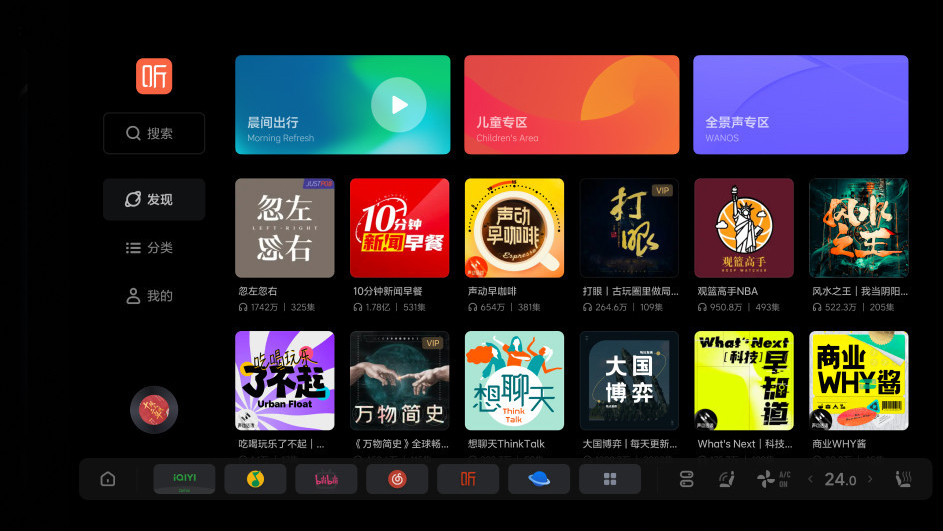Open the 我的 tab
This screenshot has height=531, width=943.
154,296
